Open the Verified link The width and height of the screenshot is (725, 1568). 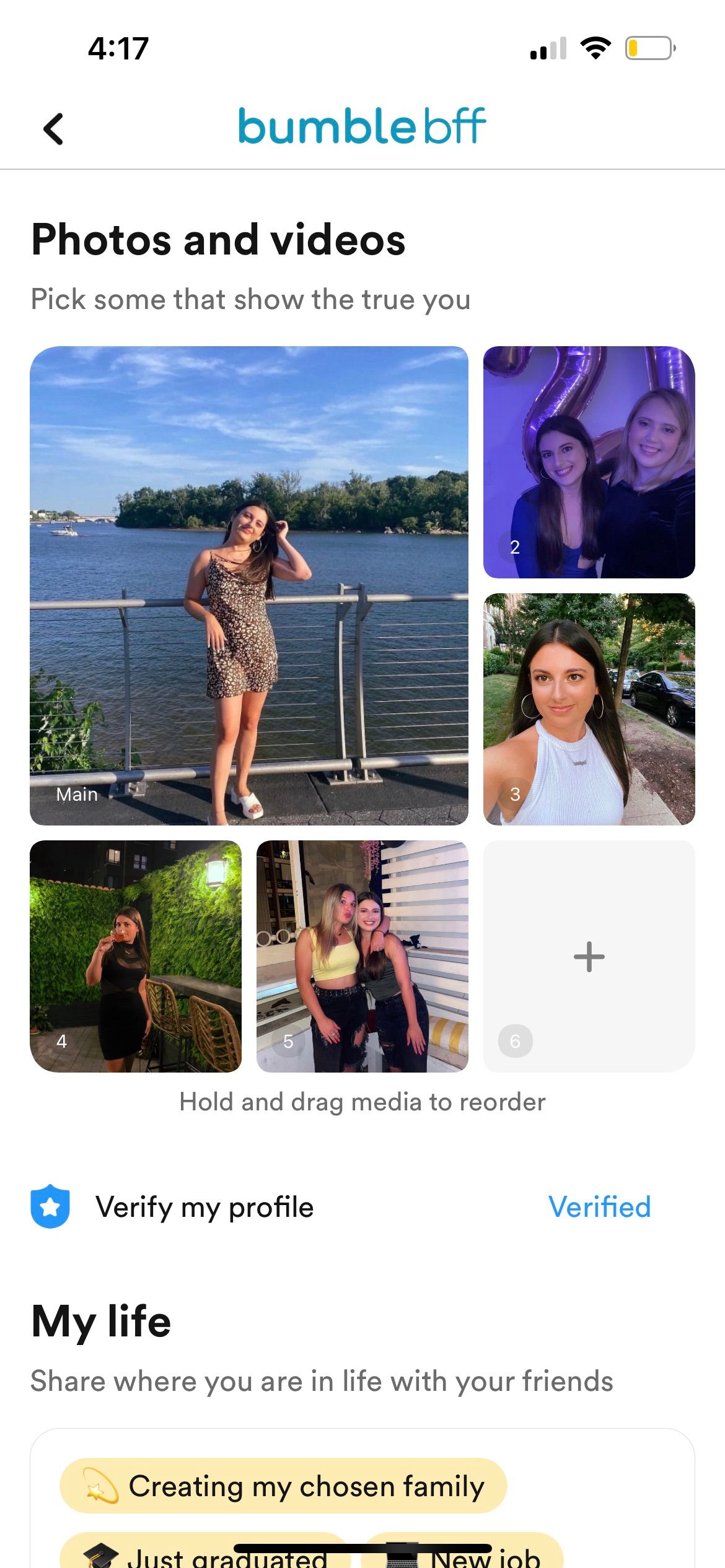599,1206
